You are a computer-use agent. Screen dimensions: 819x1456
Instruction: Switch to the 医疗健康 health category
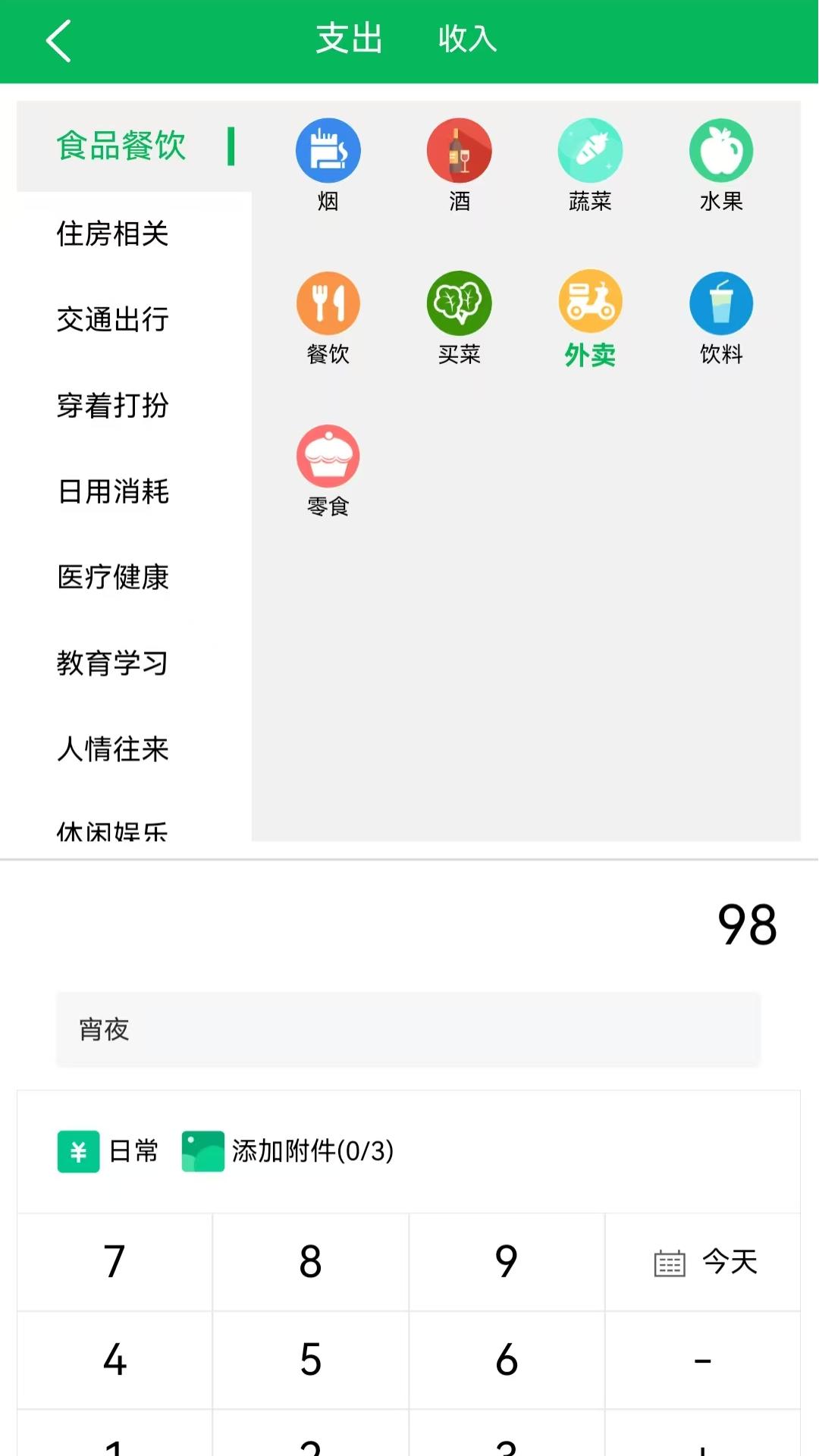(115, 578)
